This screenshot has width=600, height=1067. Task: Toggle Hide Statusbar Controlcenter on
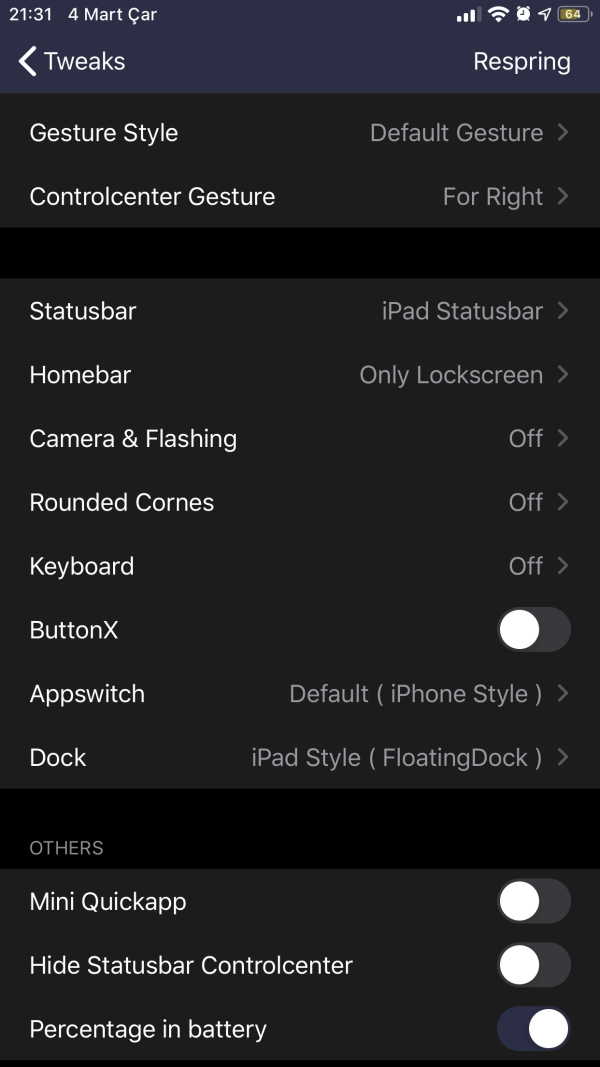(533, 966)
